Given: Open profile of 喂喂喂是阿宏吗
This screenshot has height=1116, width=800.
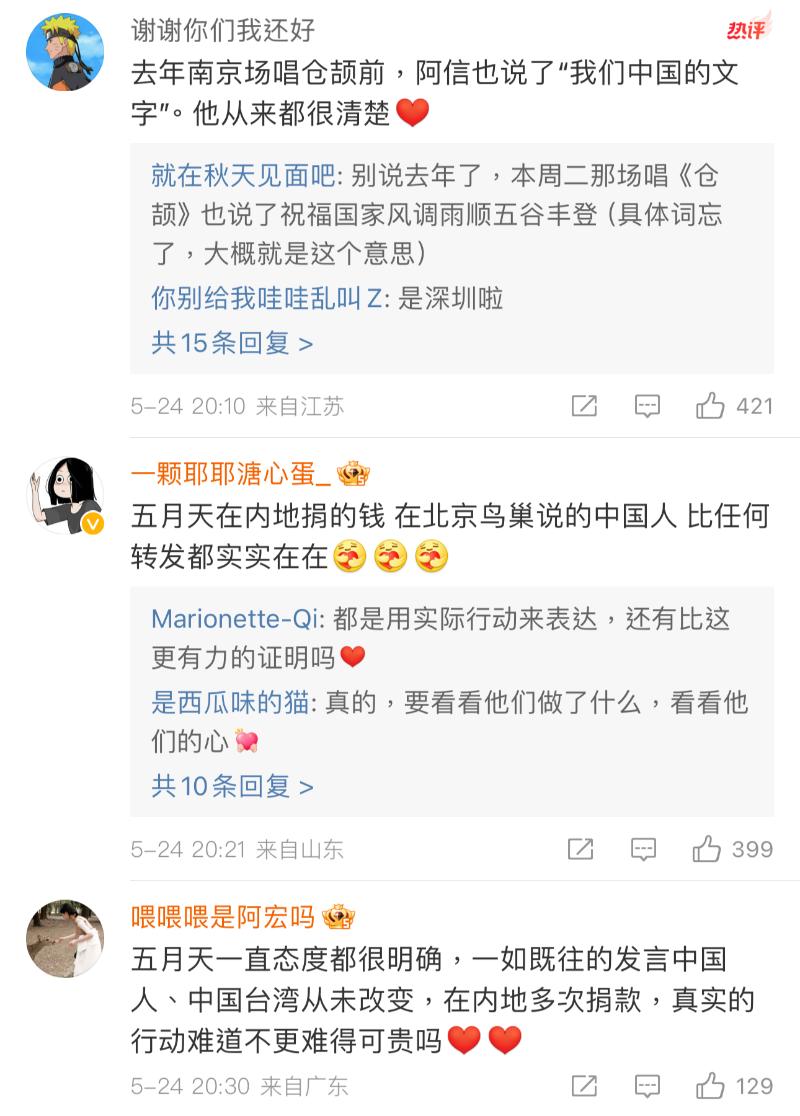Looking at the screenshot, I should click(223, 916).
